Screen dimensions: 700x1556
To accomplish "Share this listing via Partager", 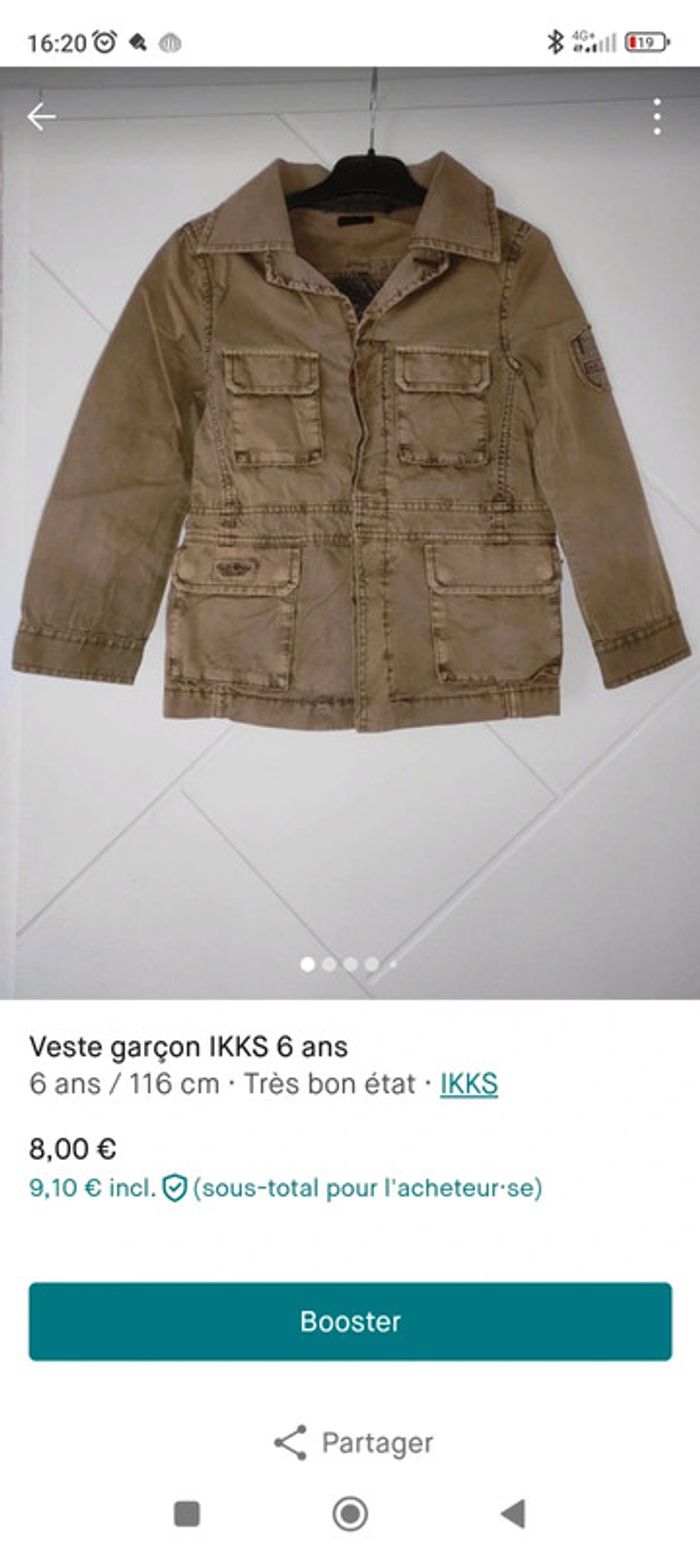I will pos(352,1443).
